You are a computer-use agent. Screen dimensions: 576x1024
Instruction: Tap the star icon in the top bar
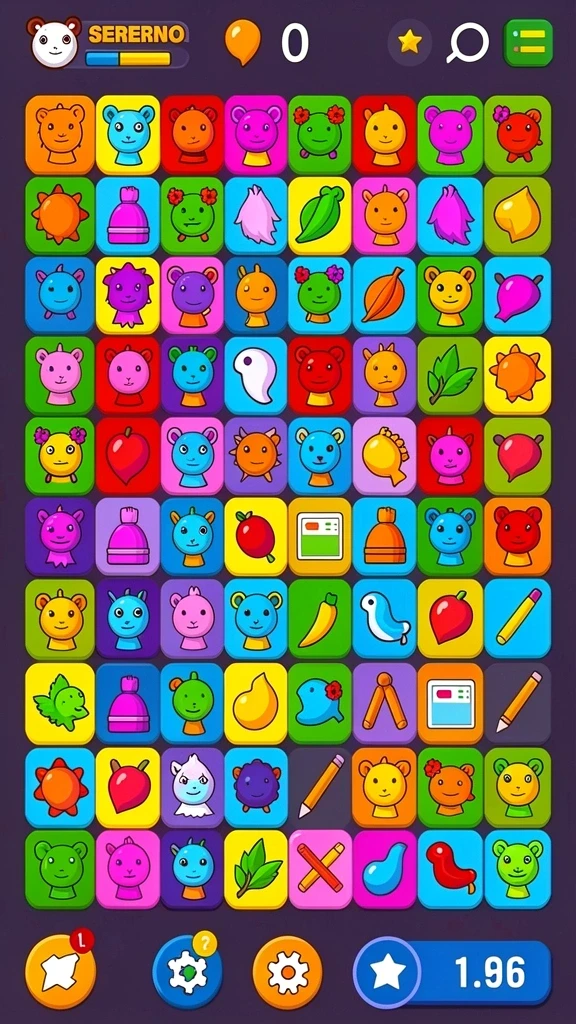point(409,42)
